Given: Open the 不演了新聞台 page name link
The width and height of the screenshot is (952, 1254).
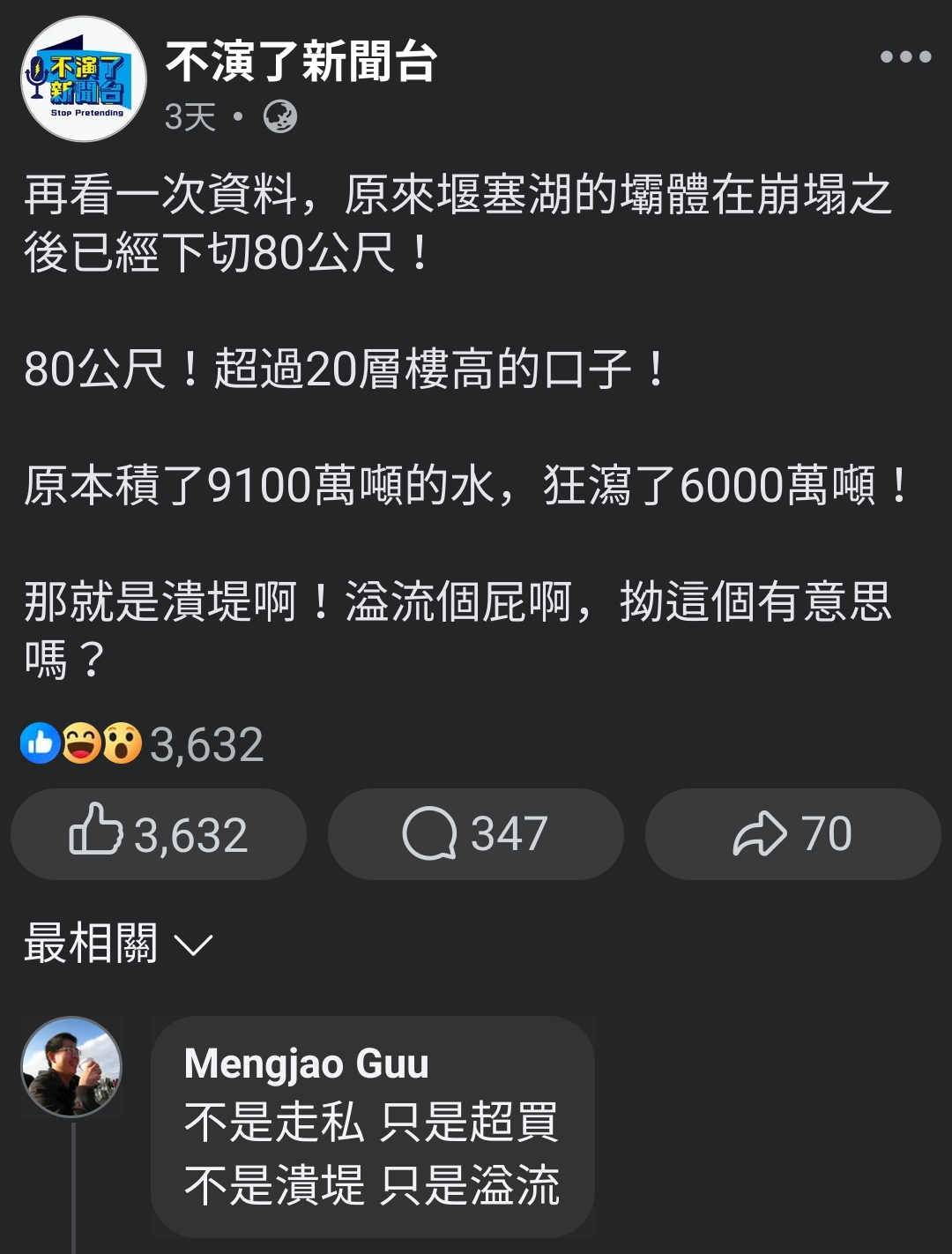Looking at the screenshot, I should click(301, 62).
